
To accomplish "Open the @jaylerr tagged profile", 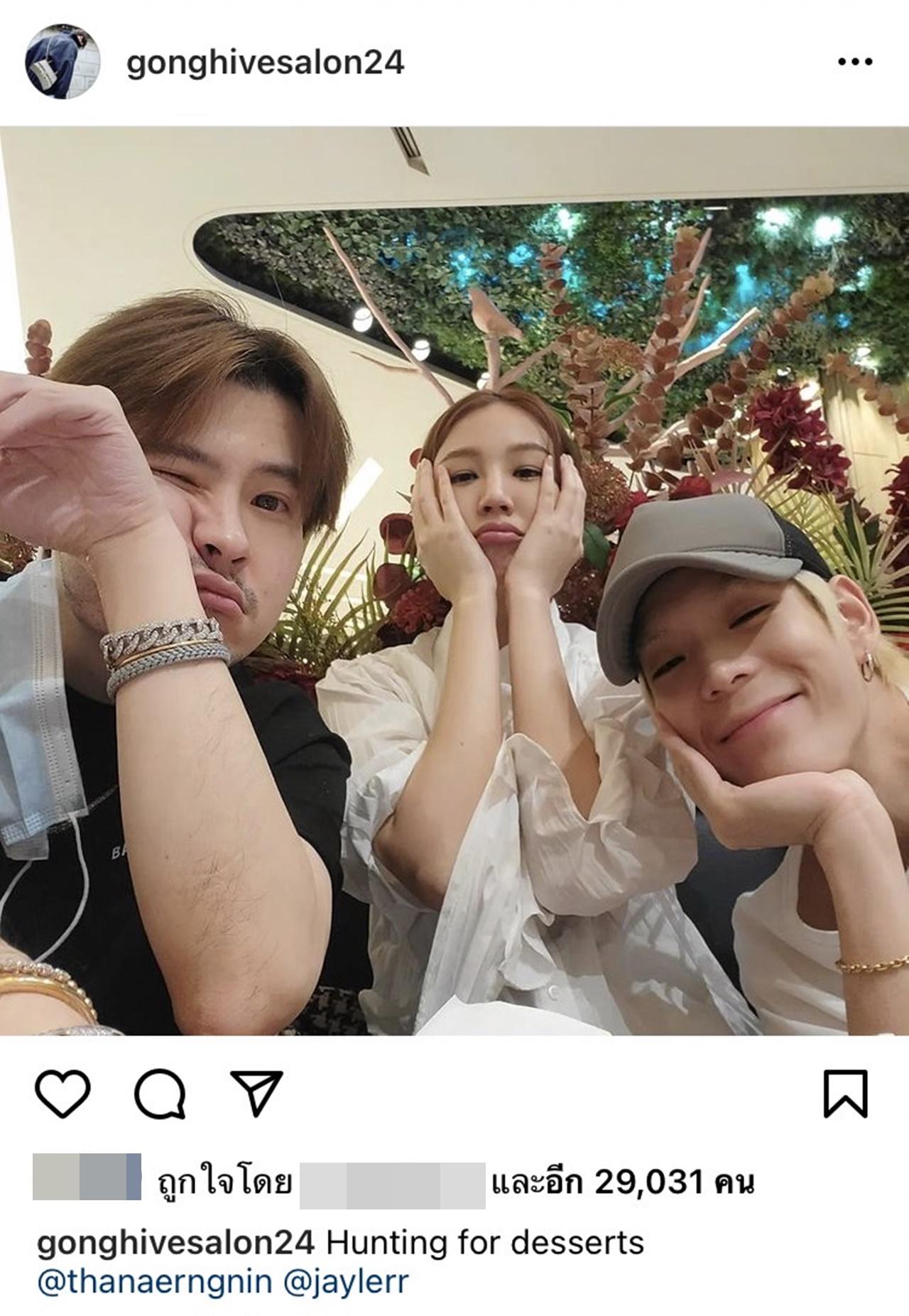I will [346, 1283].
